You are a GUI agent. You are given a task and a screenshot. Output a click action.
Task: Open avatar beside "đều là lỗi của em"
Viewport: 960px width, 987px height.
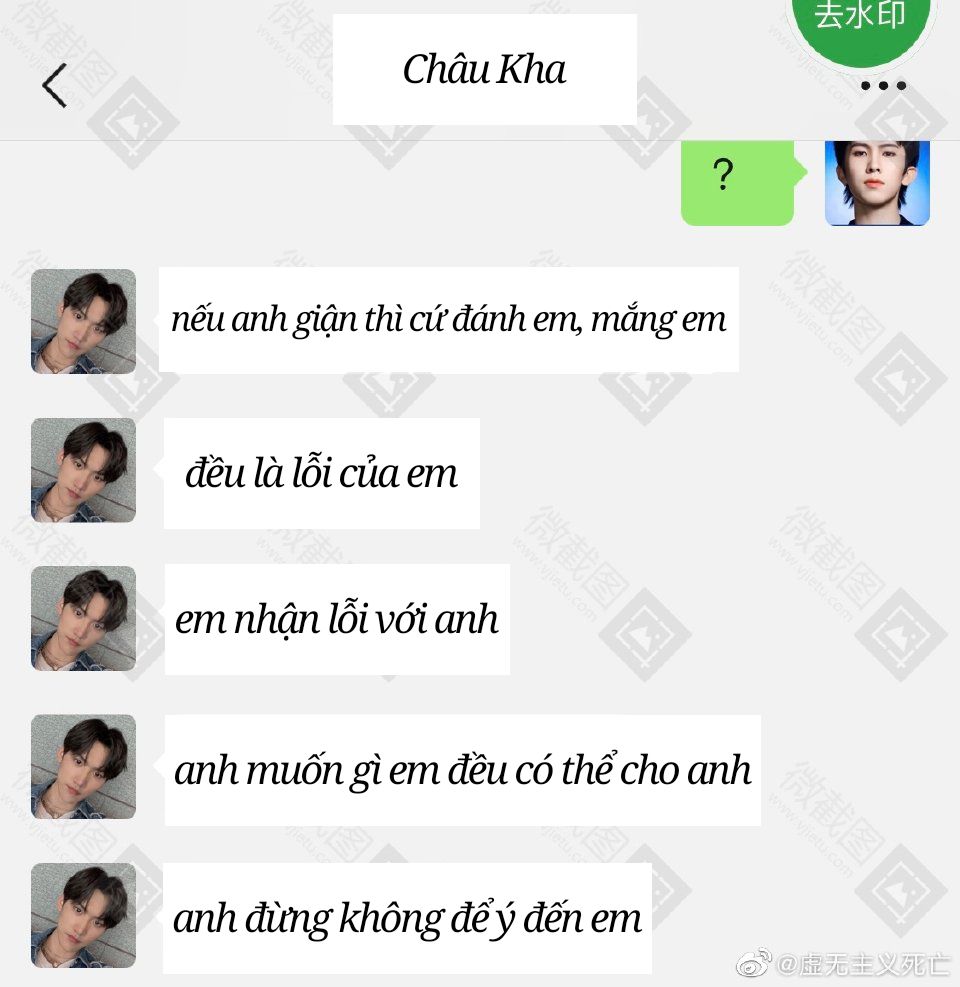click(x=83, y=470)
